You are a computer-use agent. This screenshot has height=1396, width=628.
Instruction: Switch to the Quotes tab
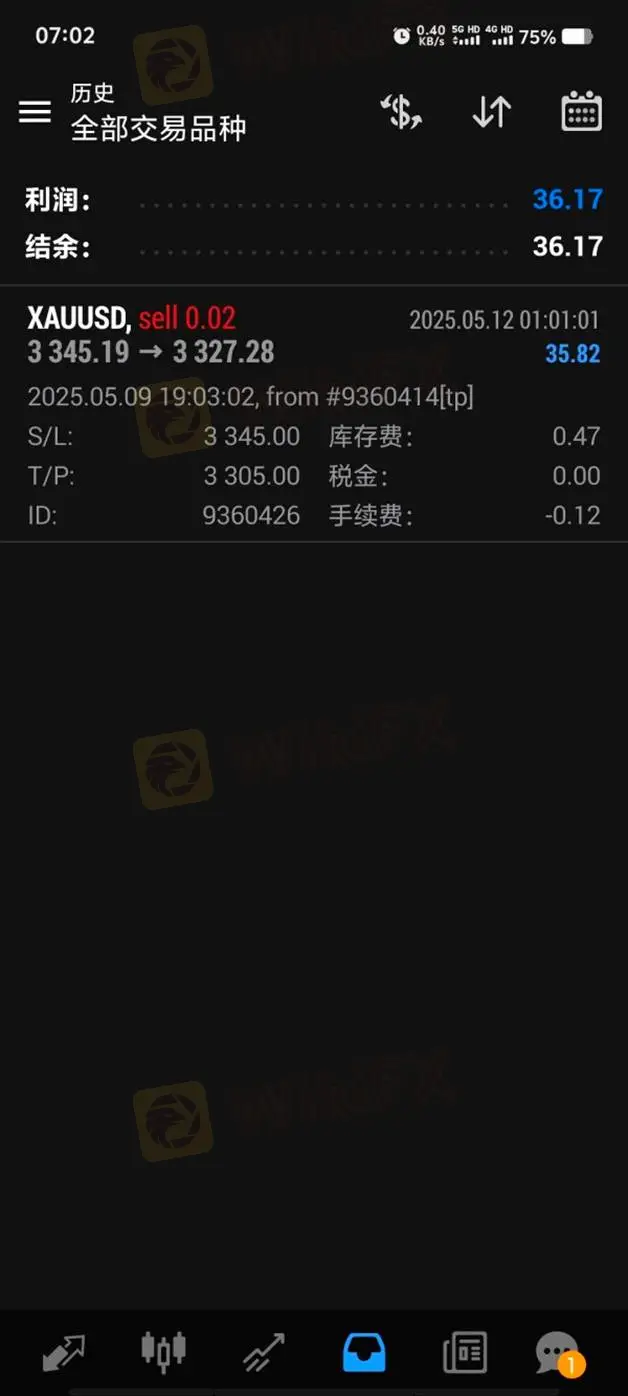click(63, 1353)
